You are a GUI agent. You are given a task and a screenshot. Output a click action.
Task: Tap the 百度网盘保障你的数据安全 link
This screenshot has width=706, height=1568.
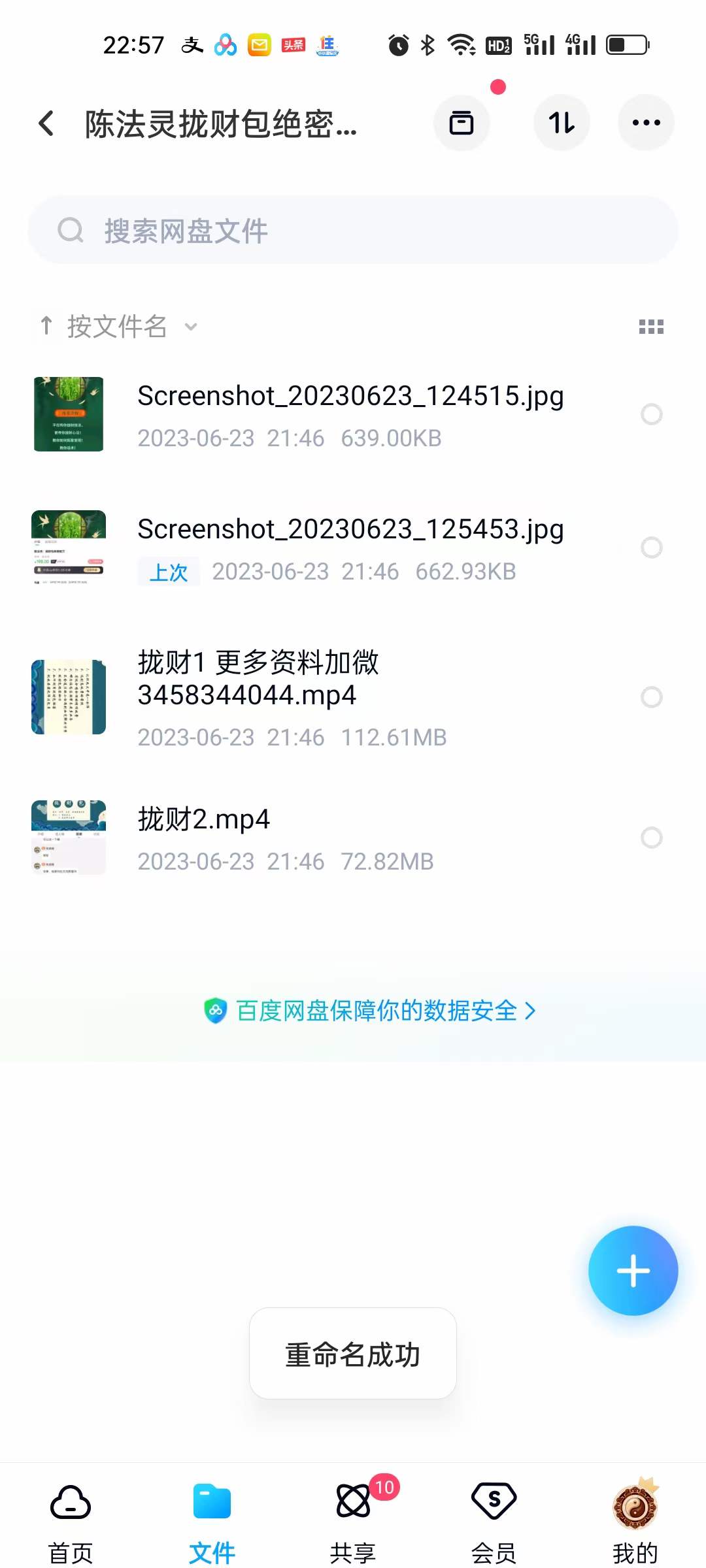376,1010
